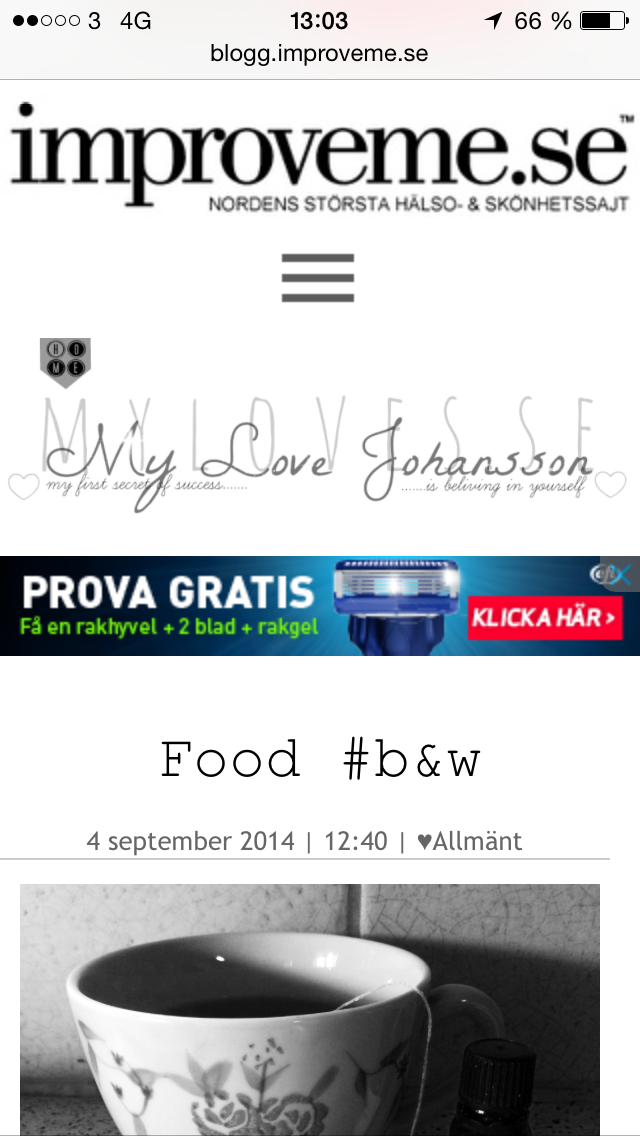Tap KLICKA HÄR on the razor ad
The height and width of the screenshot is (1136, 640).
pos(544,617)
